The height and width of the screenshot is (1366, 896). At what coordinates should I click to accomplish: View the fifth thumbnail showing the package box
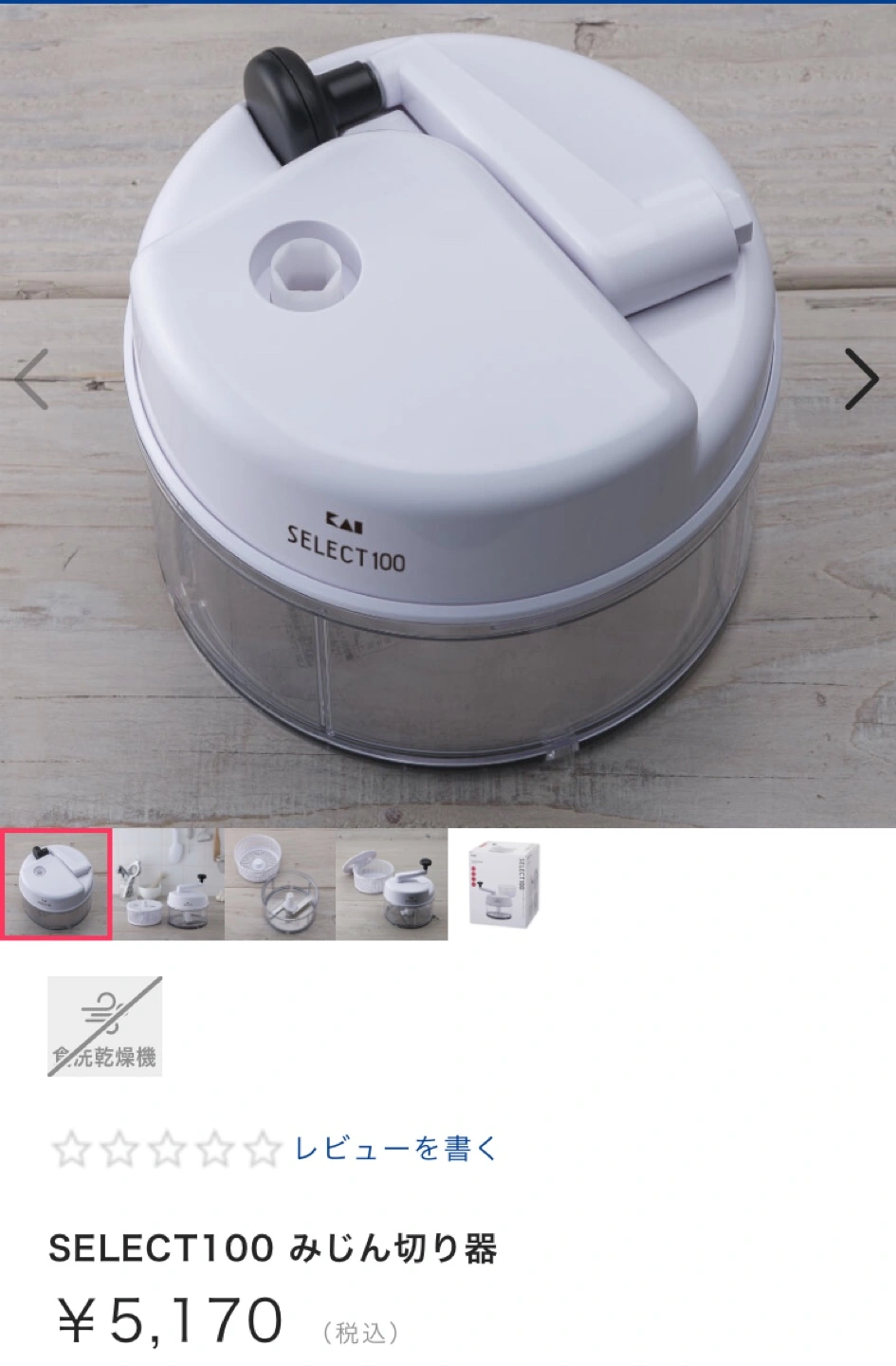click(x=503, y=885)
